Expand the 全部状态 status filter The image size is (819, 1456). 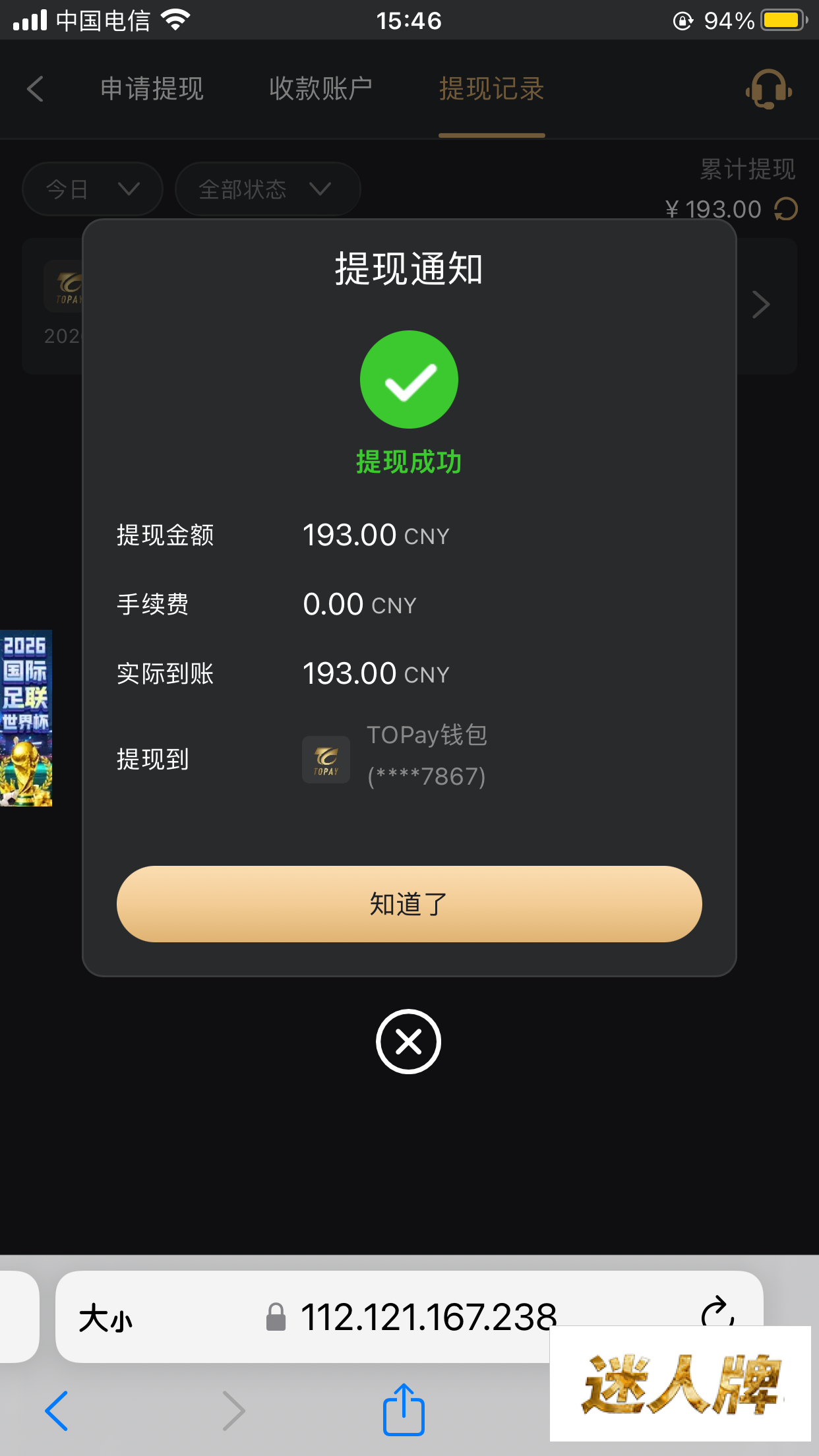coord(267,189)
